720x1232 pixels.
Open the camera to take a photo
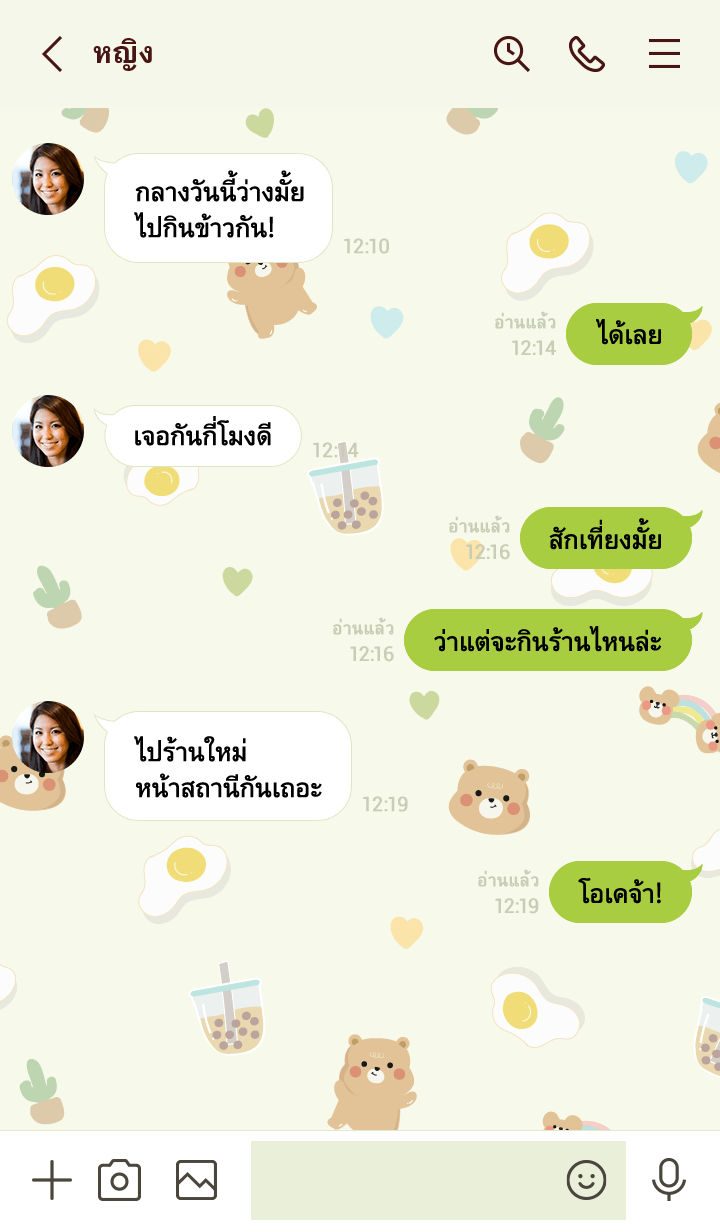click(119, 1181)
